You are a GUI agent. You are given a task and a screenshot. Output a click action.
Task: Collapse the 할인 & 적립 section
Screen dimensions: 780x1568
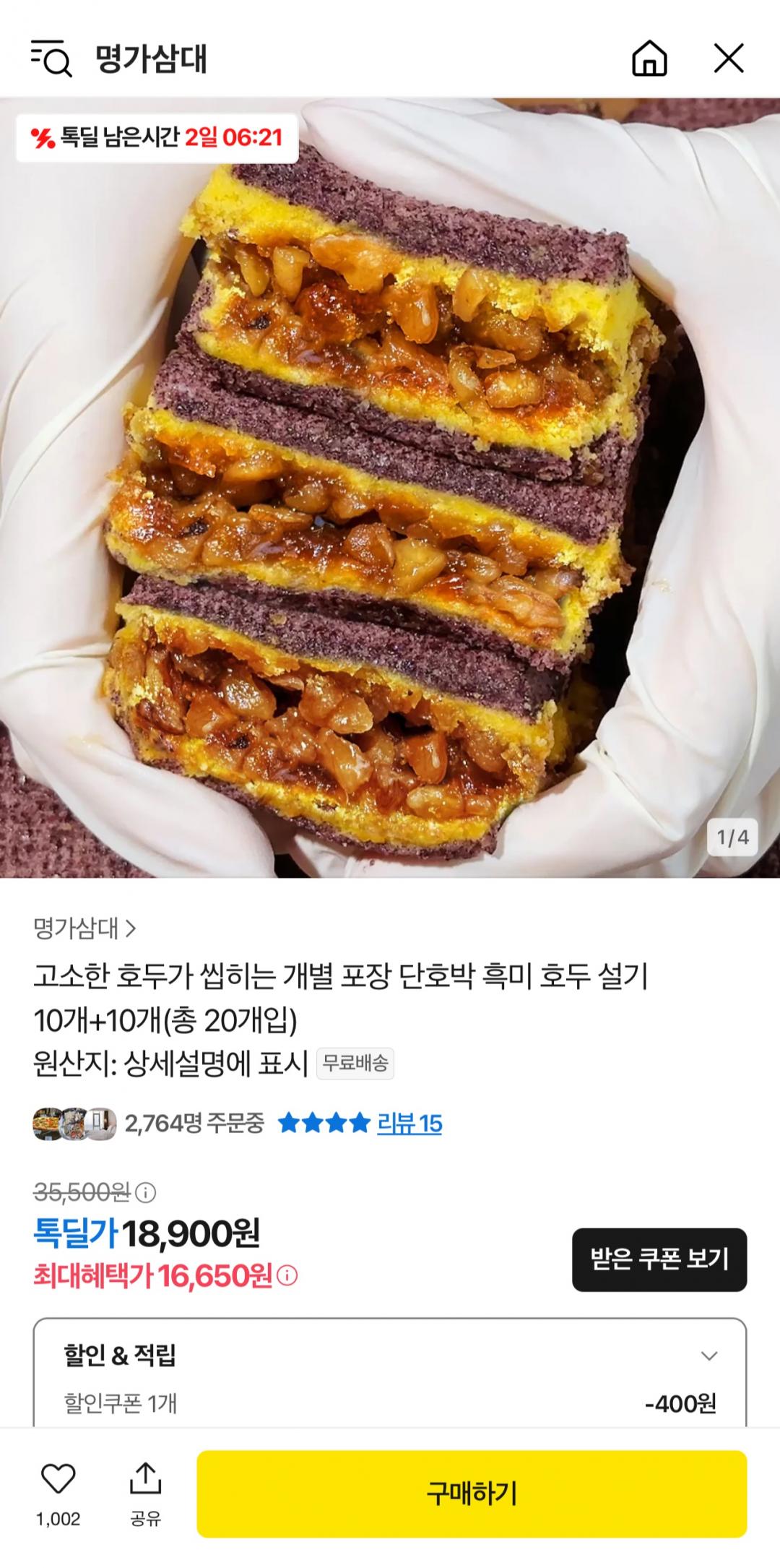[709, 1356]
